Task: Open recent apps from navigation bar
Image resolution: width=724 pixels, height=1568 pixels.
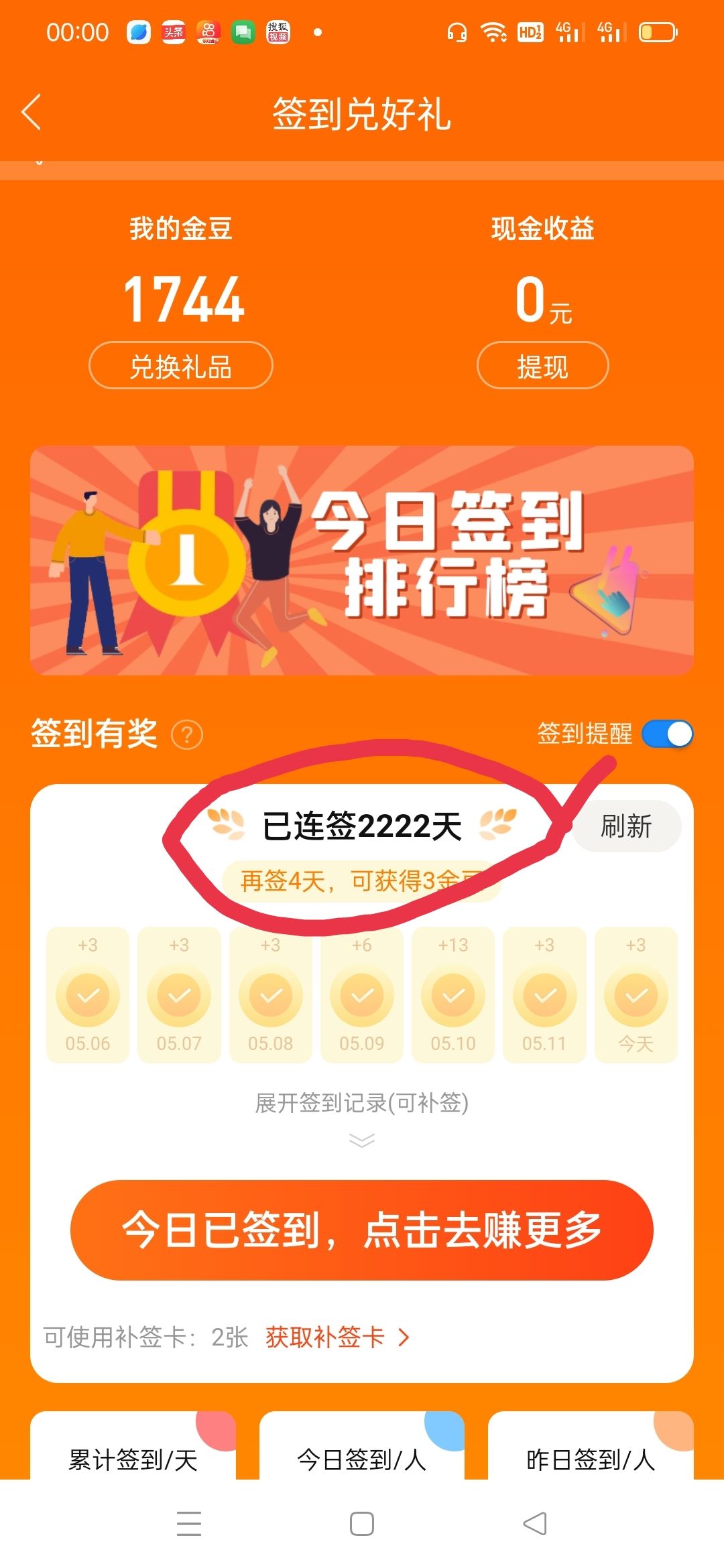Action: [x=189, y=1524]
